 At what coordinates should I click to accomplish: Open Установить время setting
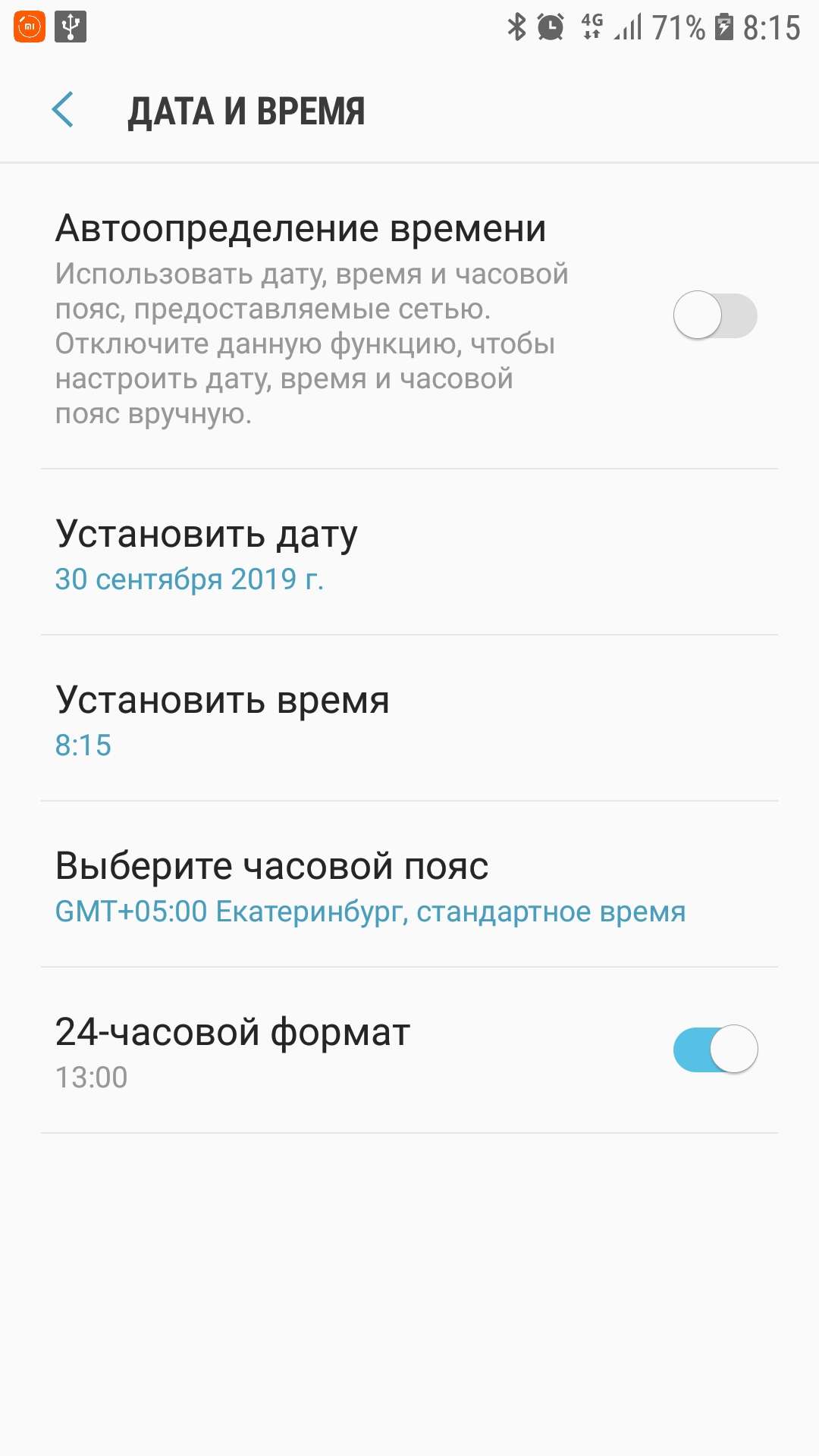pos(409,719)
